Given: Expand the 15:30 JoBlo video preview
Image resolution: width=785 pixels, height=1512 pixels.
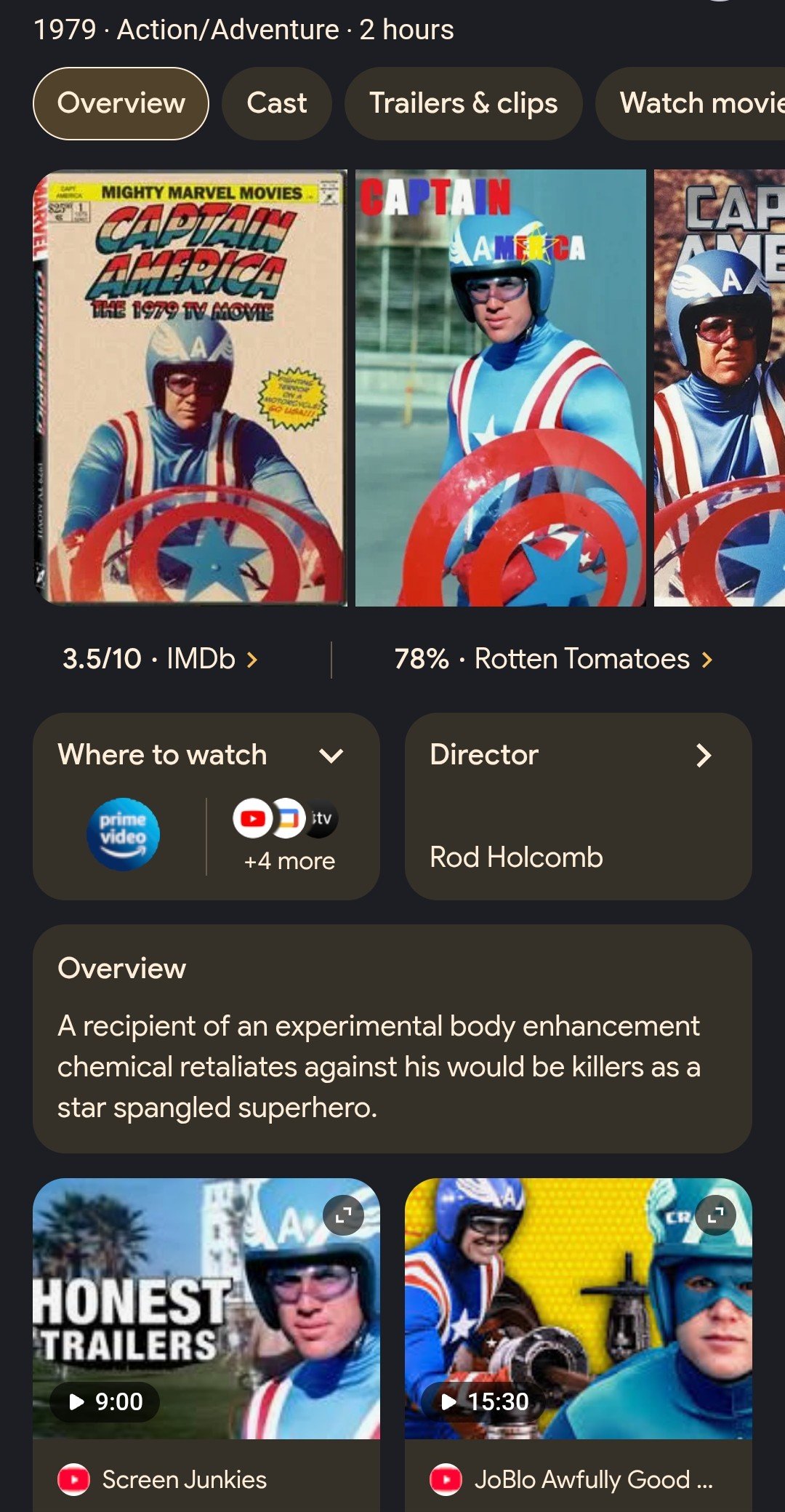Looking at the screenshot, I should pyautogui.click(x=715, y=1214).
